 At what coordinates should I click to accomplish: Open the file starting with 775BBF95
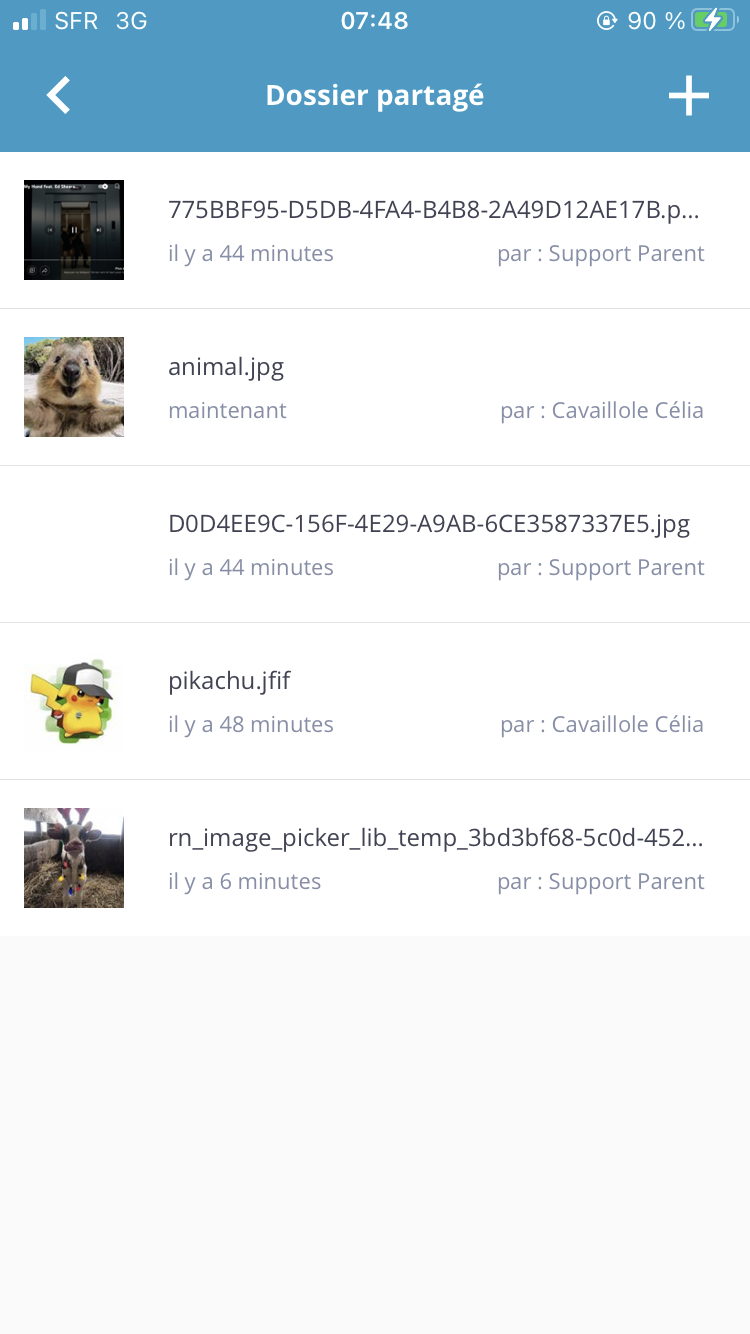433,211
